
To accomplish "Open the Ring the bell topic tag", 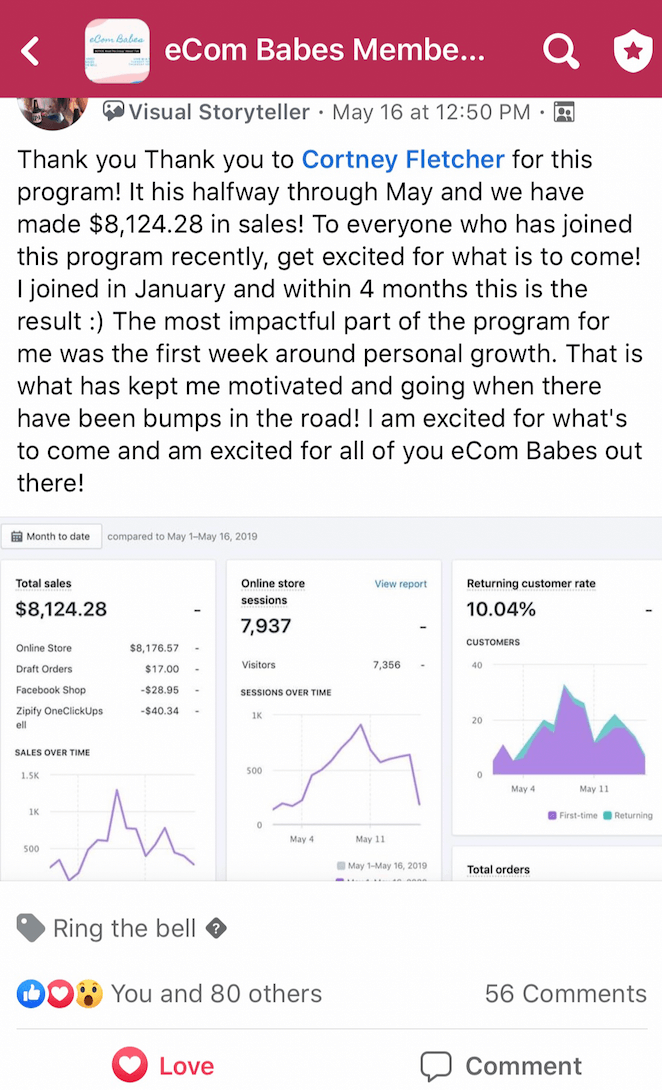I will click(124, 928).
